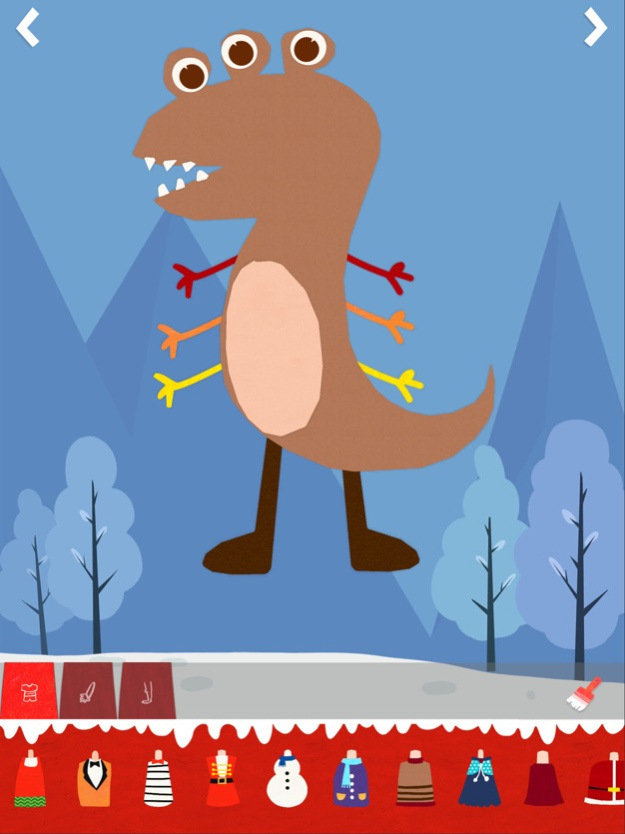The image size is (625, 834).
Task: Choose the brown striped sweater
Action: click(x=415, y=781)
